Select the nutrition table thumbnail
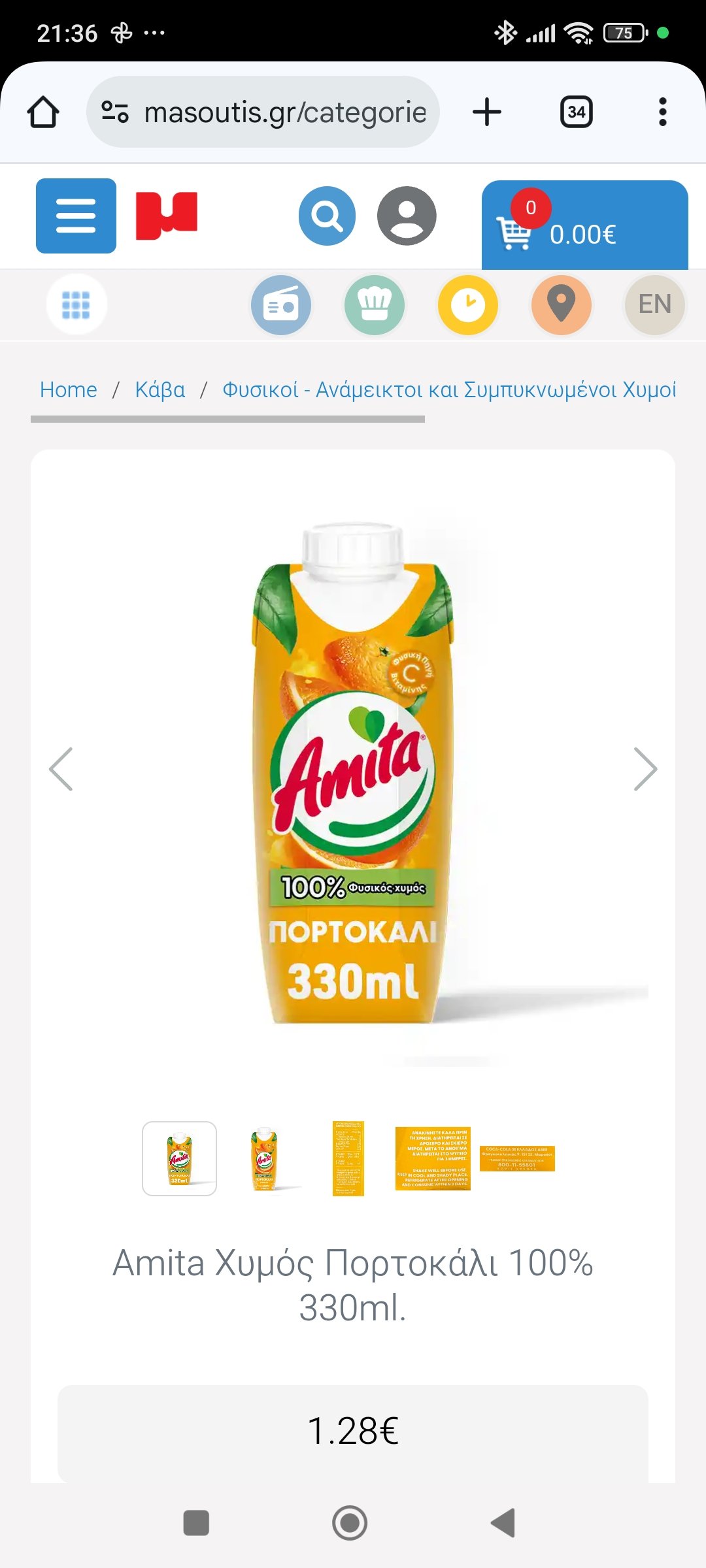Viewport: 706px width, 1568px height. point(348,1158)
